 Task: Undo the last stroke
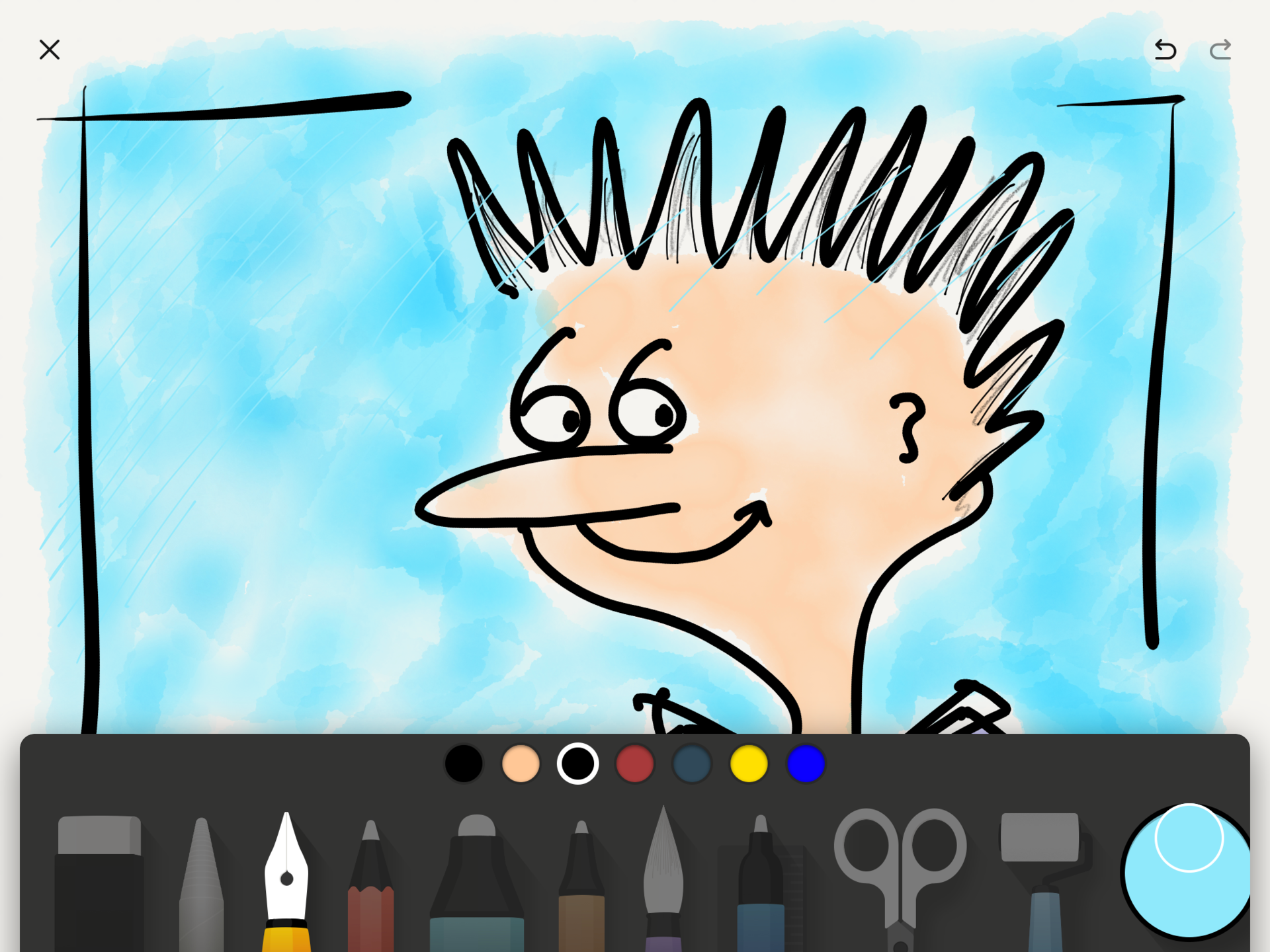pos(1165,50)
